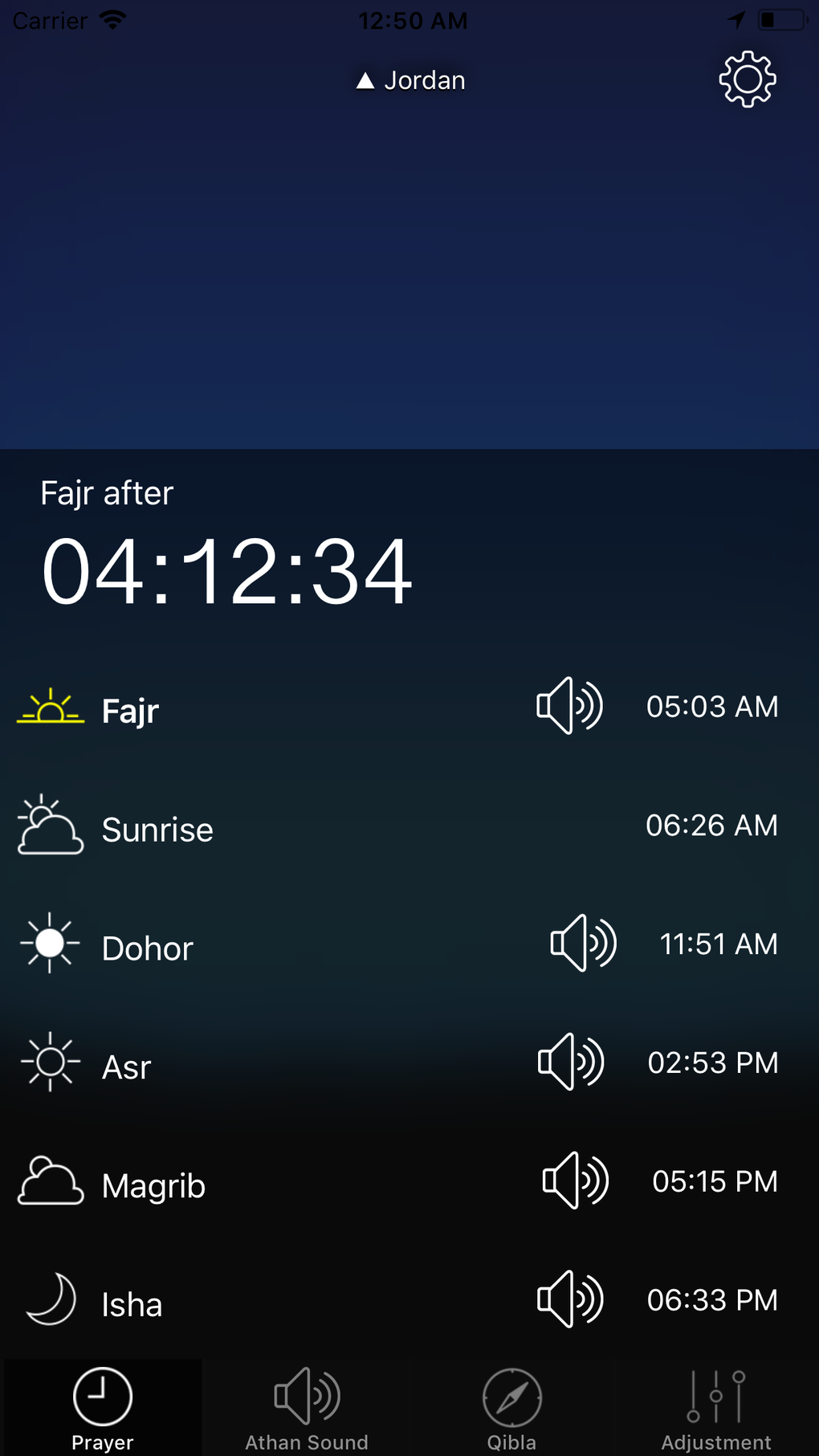
Task: Toggle the Fajr athan sound
Action: coord(570,706)
